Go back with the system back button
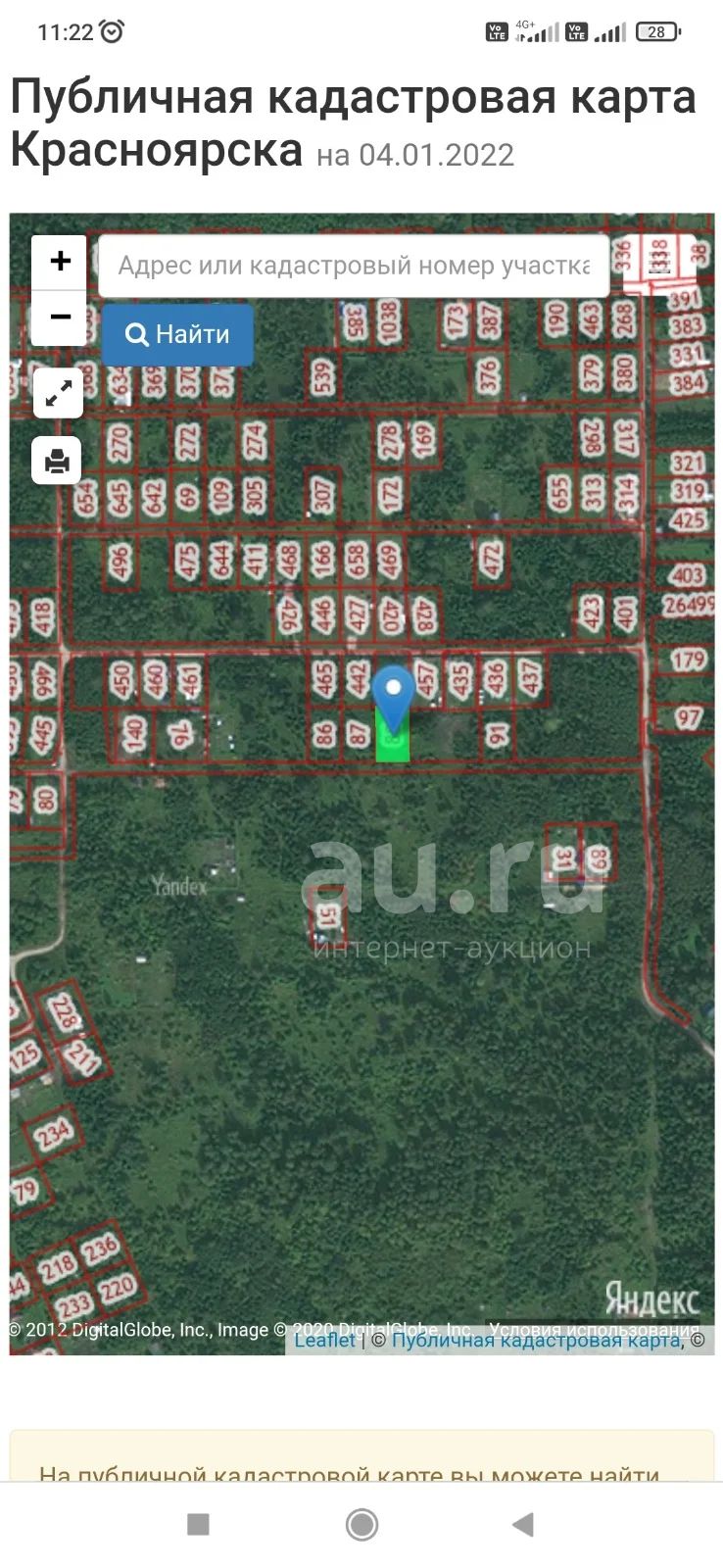This screenshot has width=723, height=1568. [523, 1524]
